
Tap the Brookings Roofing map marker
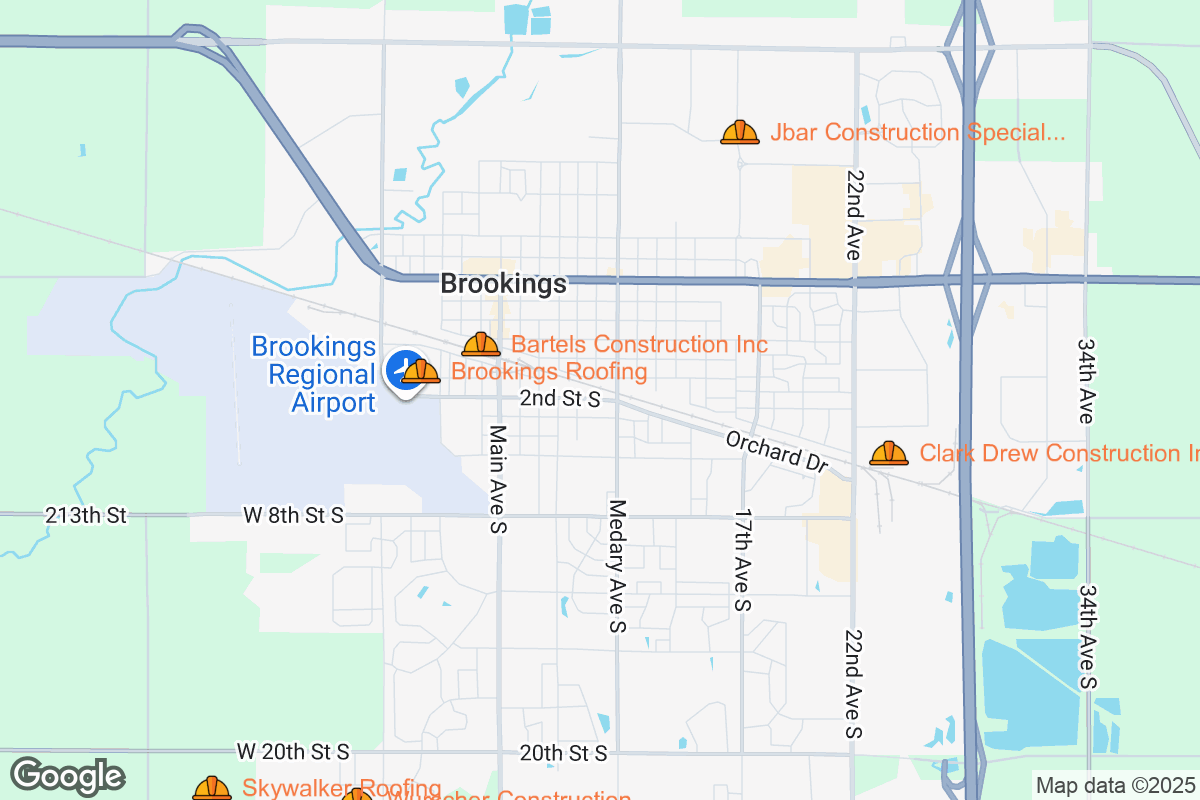point(422,373)
